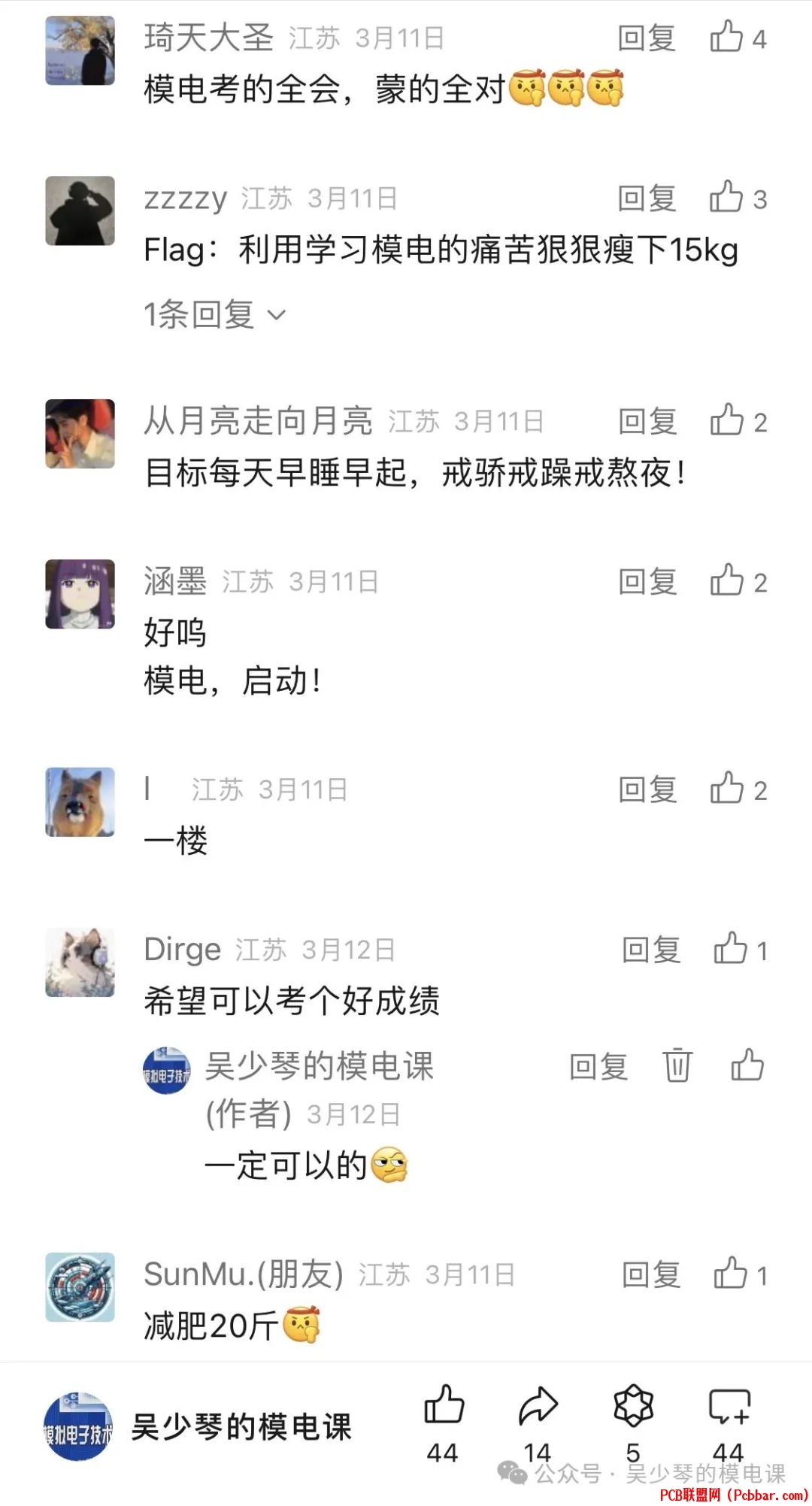This screenshot has width=812, height=1506.
Task: Like the author's reply 一定可以的
Action: pyautogui.click(x=747, y=1065)
